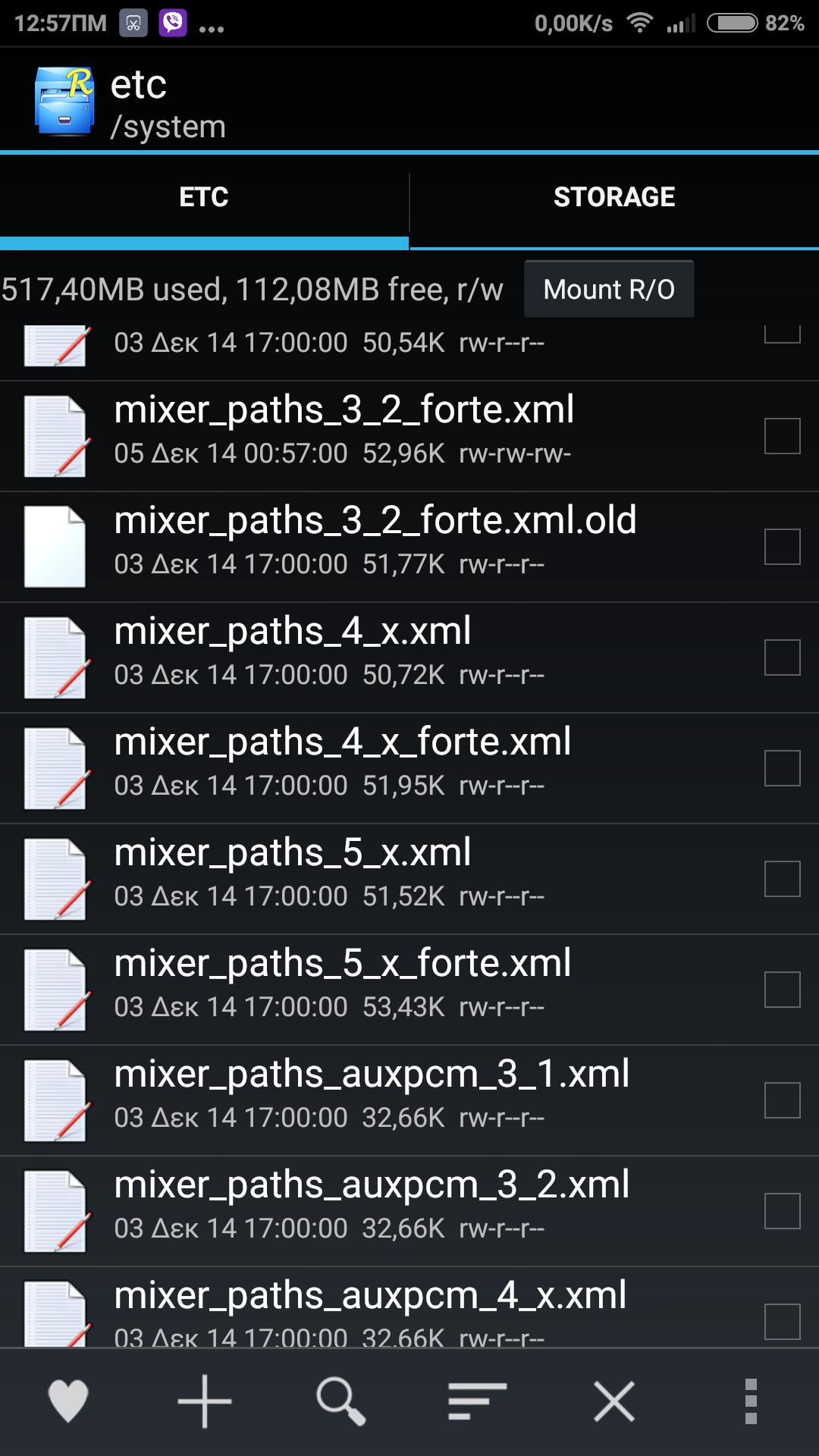Viewport: 819px width, 1456px height.
Task: Tap the Root Explorer app icon
Action: point(64,102)
